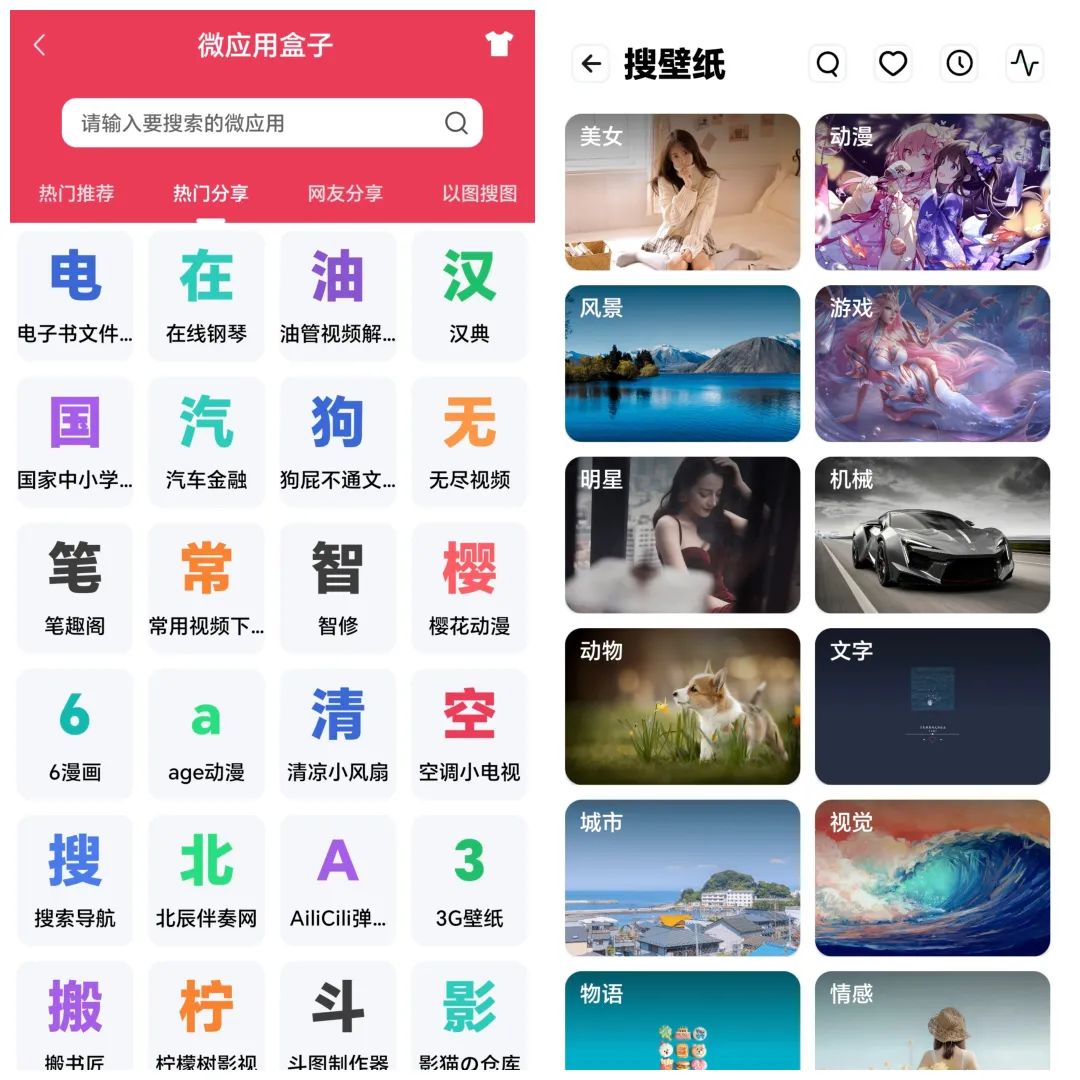Open wallpaper search magnifier icon
Image resolution: width=1080 pixels, height=1080 pixels.
(x=827, y=64)
